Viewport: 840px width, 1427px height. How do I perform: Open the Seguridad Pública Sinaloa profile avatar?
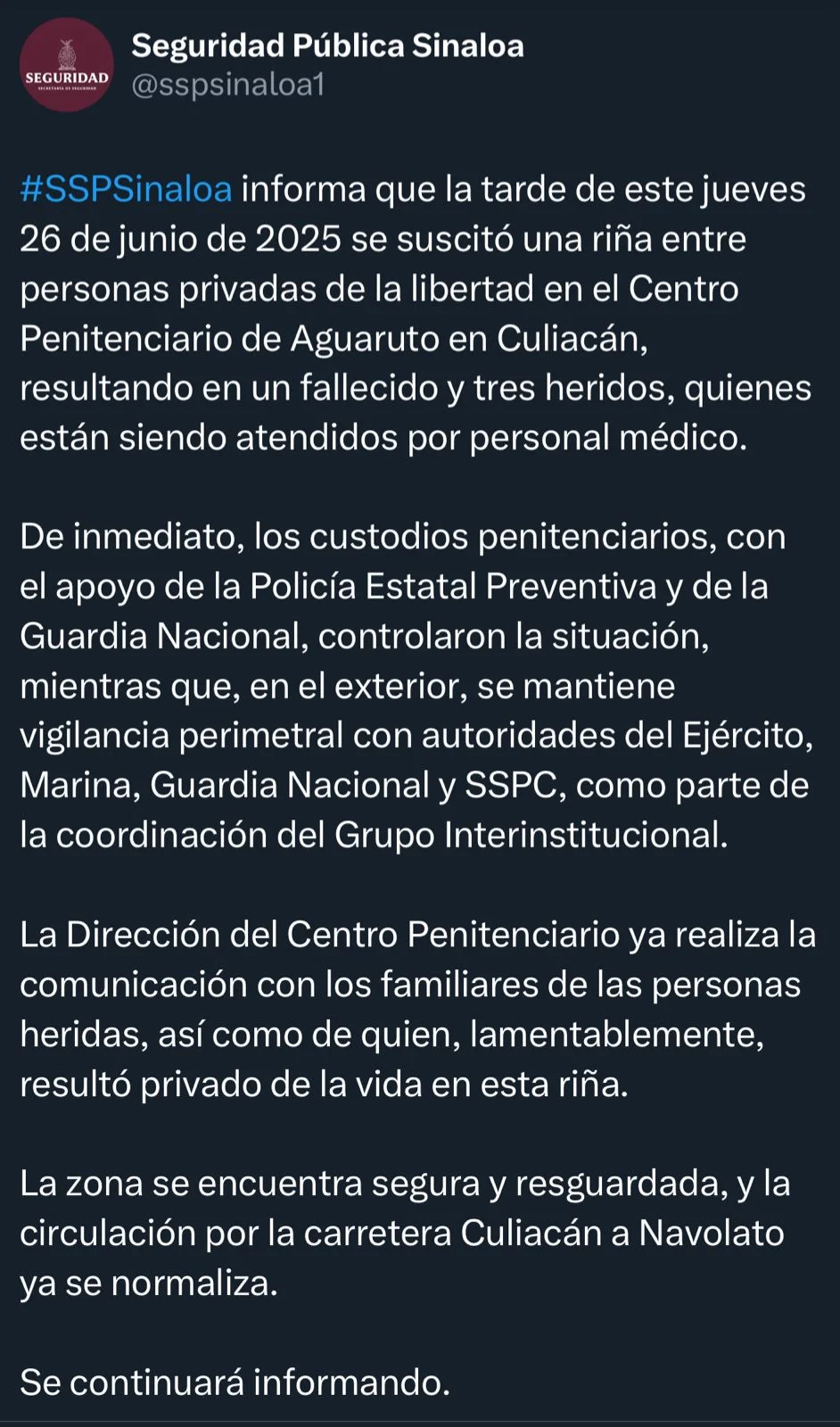coord(67,65)
